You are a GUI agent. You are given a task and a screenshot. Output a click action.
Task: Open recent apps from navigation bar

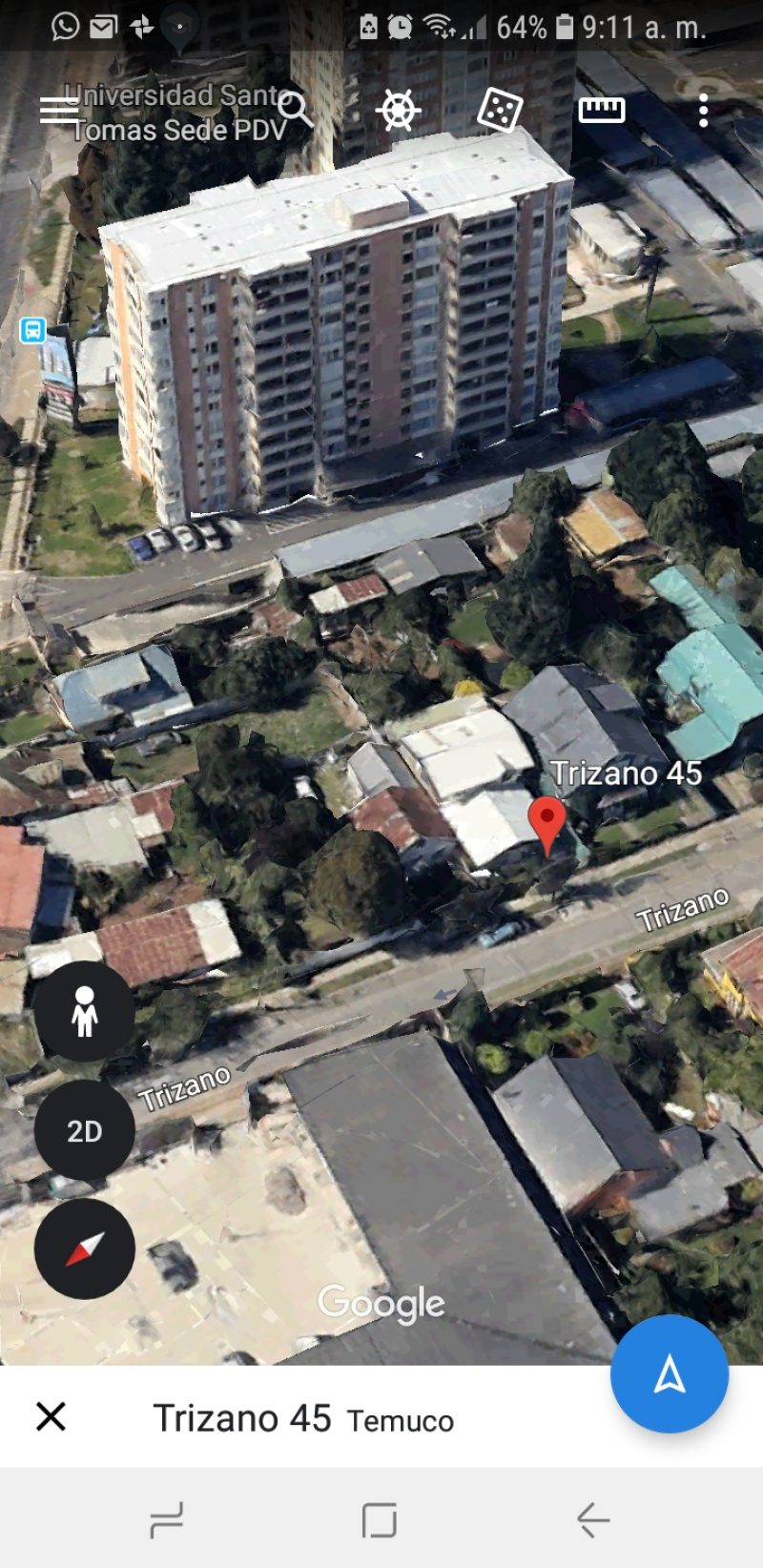pos(166,1520)
